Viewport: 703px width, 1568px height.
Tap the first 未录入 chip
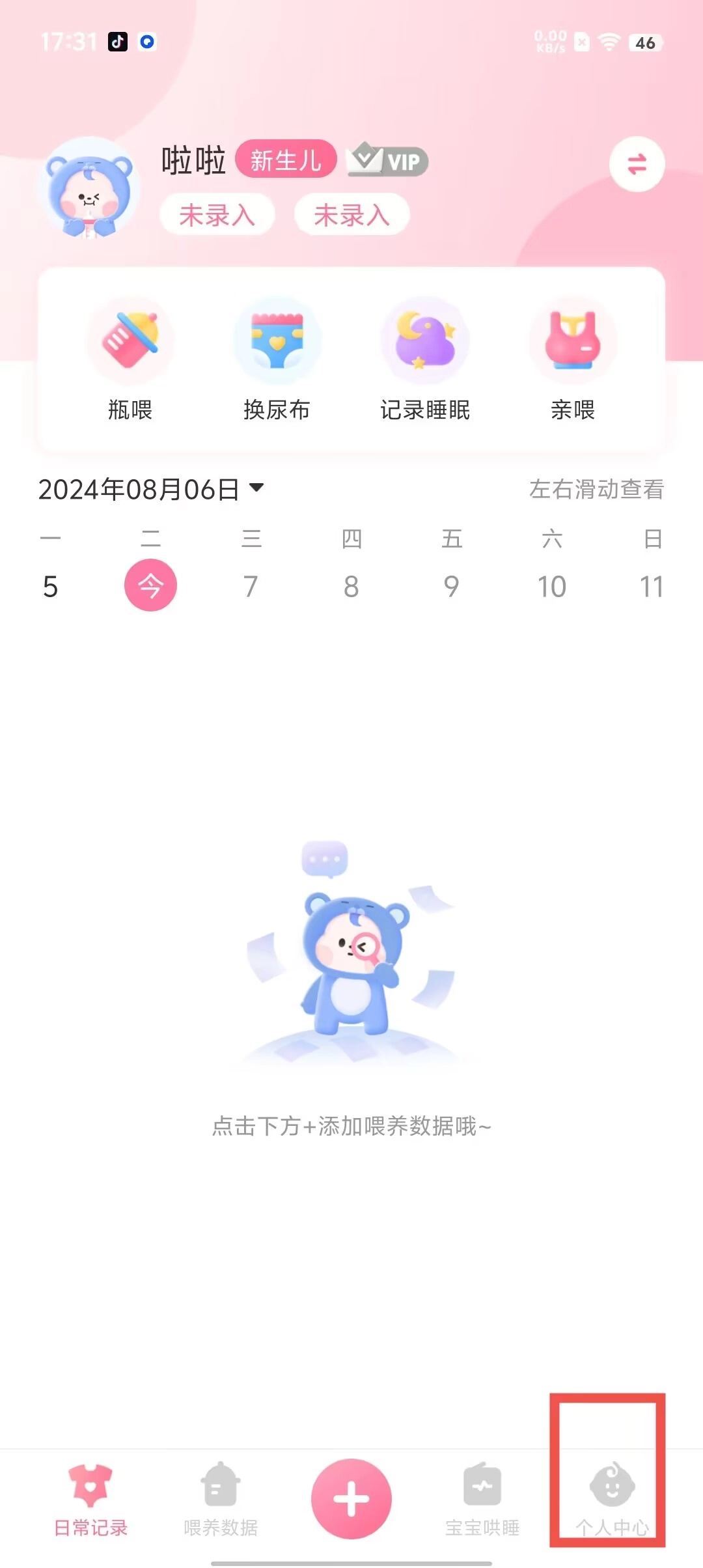[x=217, y=215]
